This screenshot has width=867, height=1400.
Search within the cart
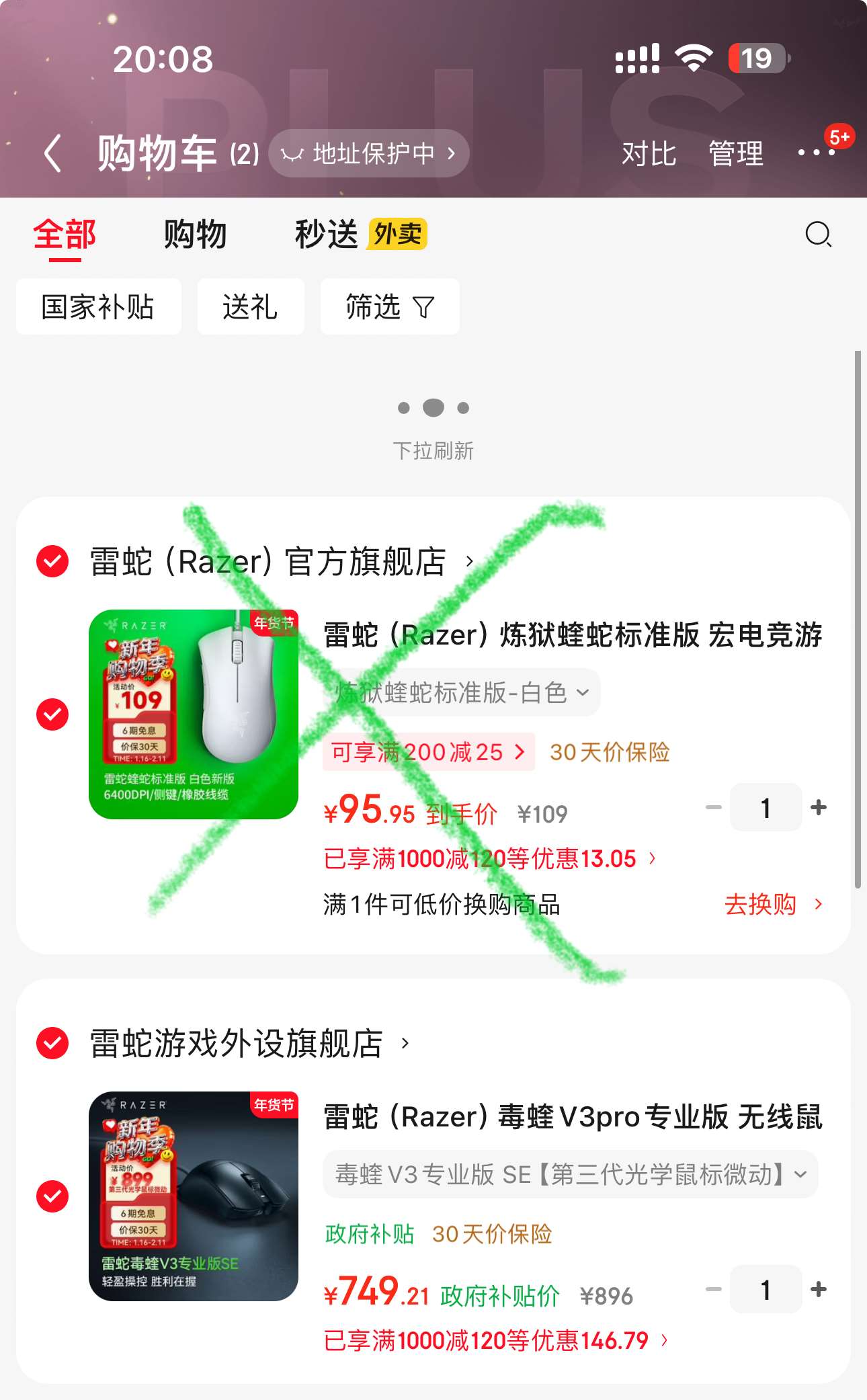point(818,235)
